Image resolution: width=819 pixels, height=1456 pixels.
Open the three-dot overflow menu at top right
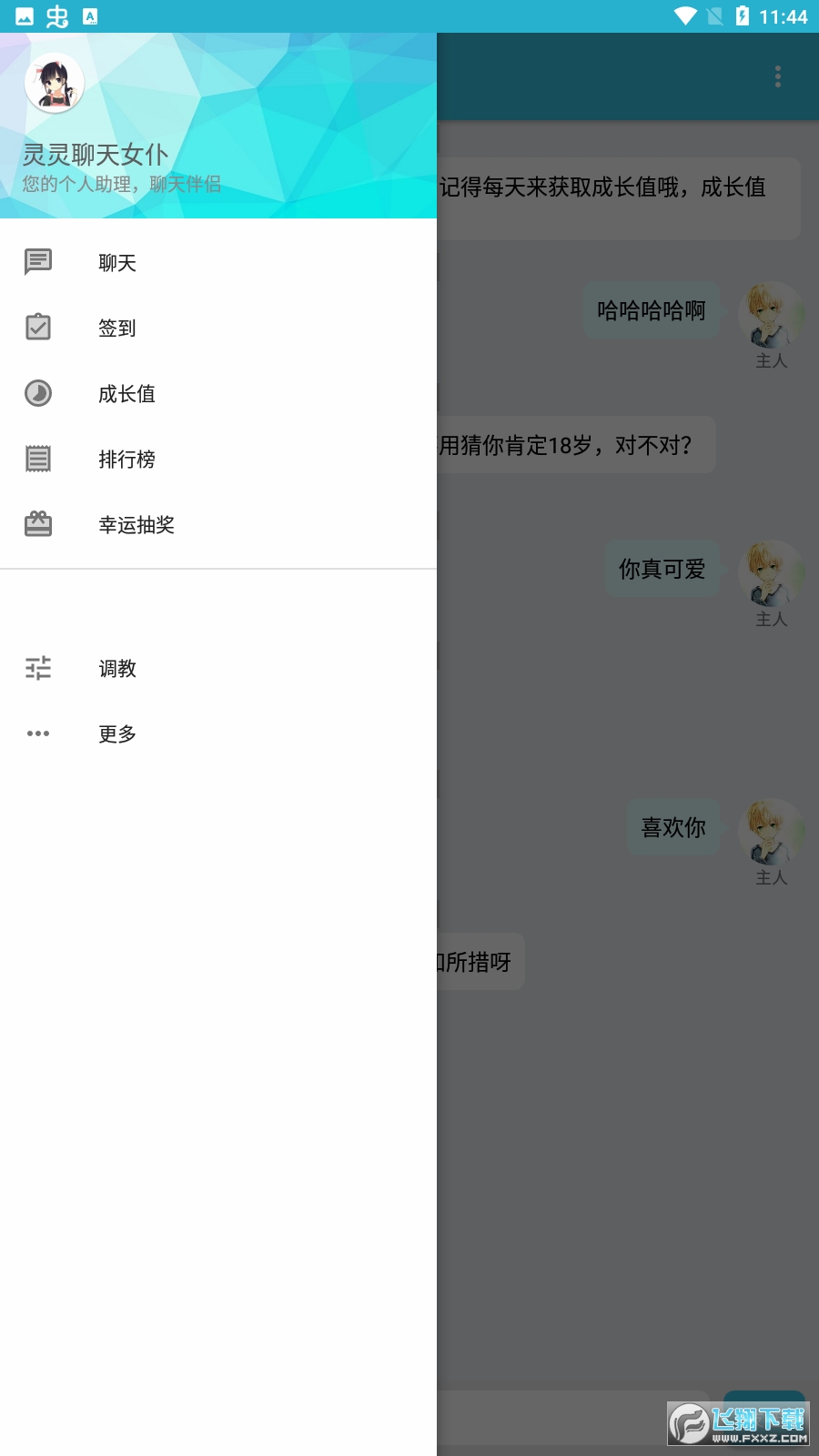click(x=778, y=76)
